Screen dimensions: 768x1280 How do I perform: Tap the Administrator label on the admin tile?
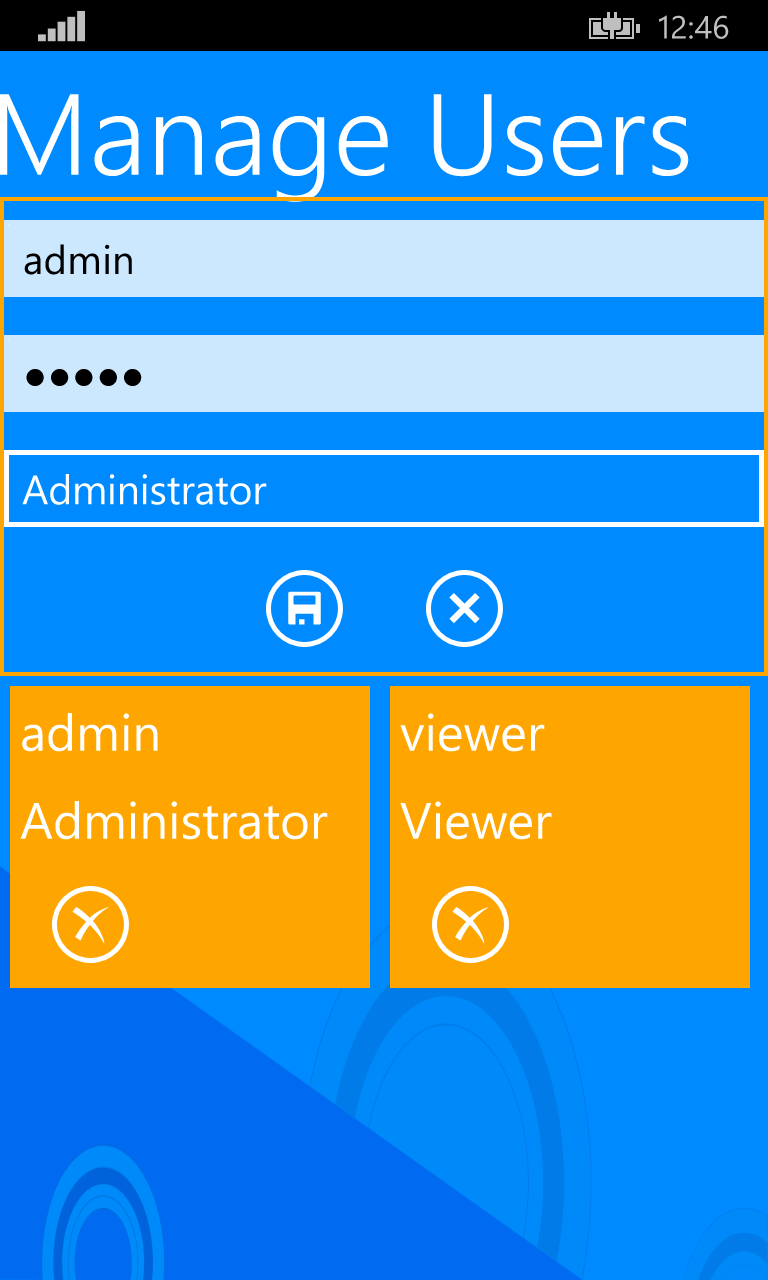click(175, 822)
